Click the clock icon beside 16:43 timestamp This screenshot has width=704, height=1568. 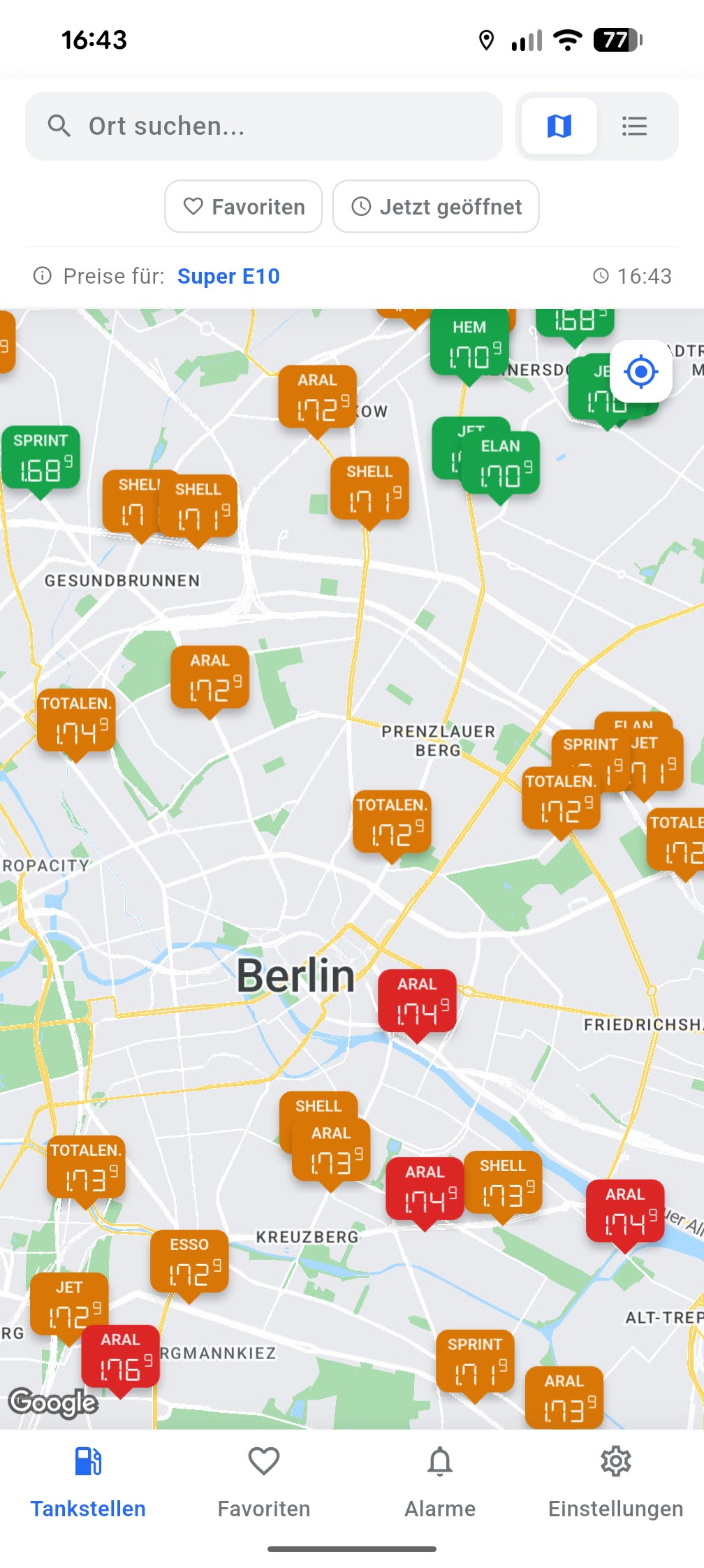[599, 275]
